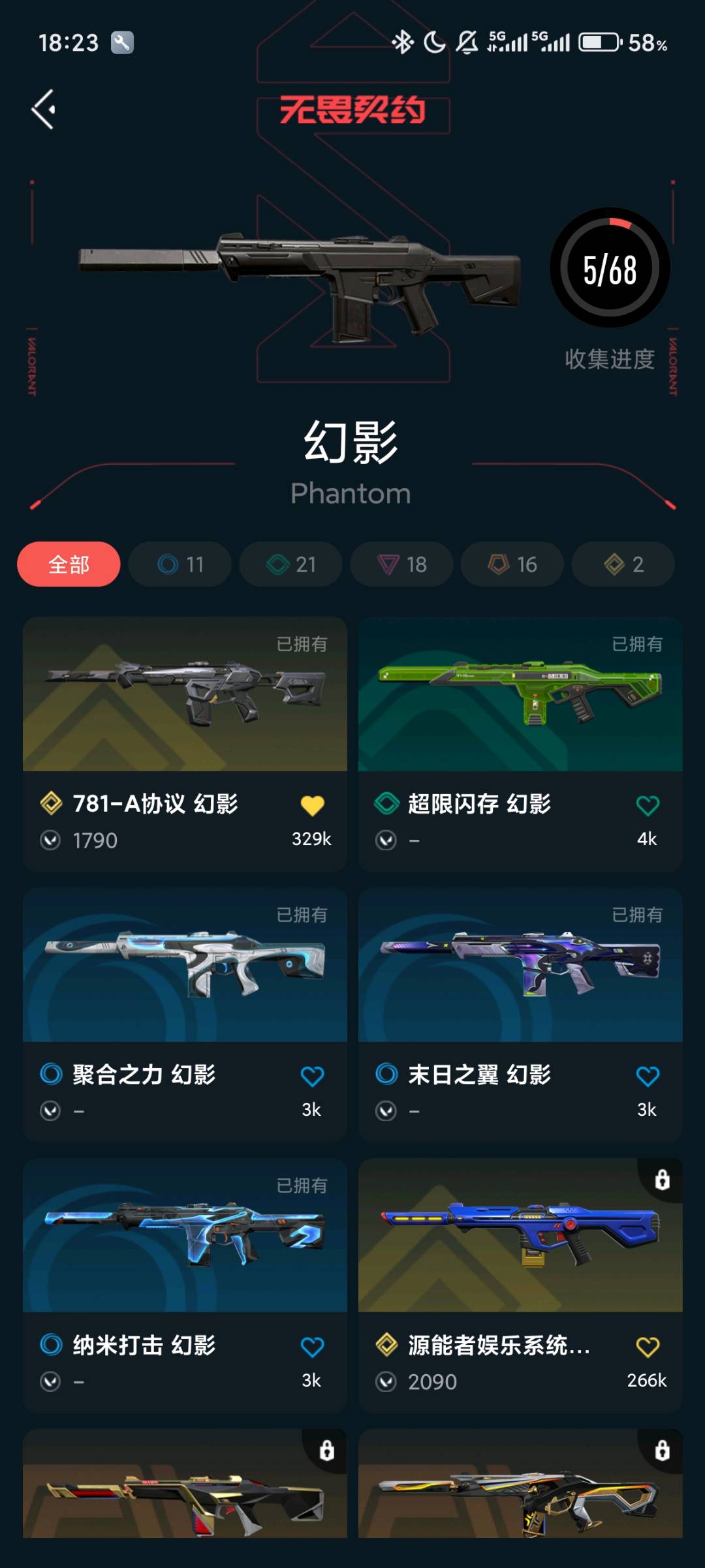Unlike the 781-A协议 幻影 skin
Image resolution: width=705 pixels, height=1568 pixels.
pyautogui.click(x=312, y=807)
